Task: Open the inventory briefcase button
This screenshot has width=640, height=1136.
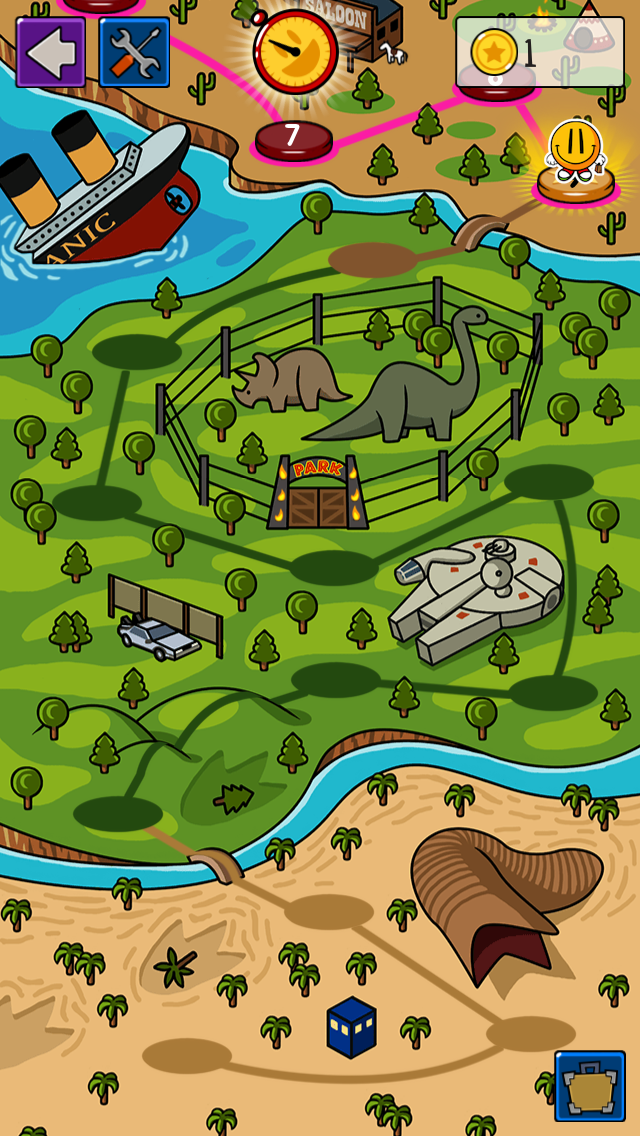Action: 590,1086
